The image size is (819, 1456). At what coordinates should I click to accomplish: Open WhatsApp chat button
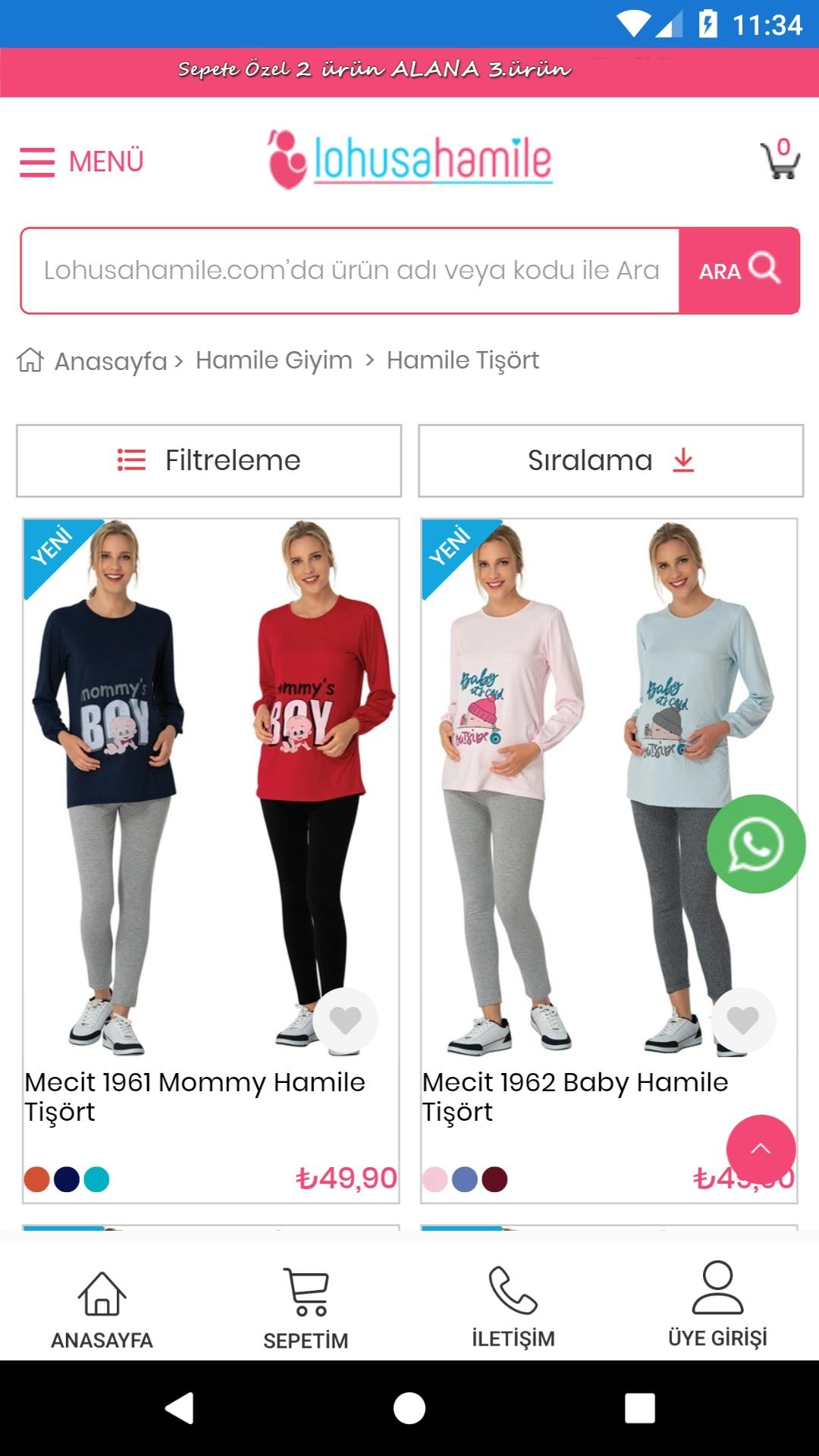click(756, 843)
